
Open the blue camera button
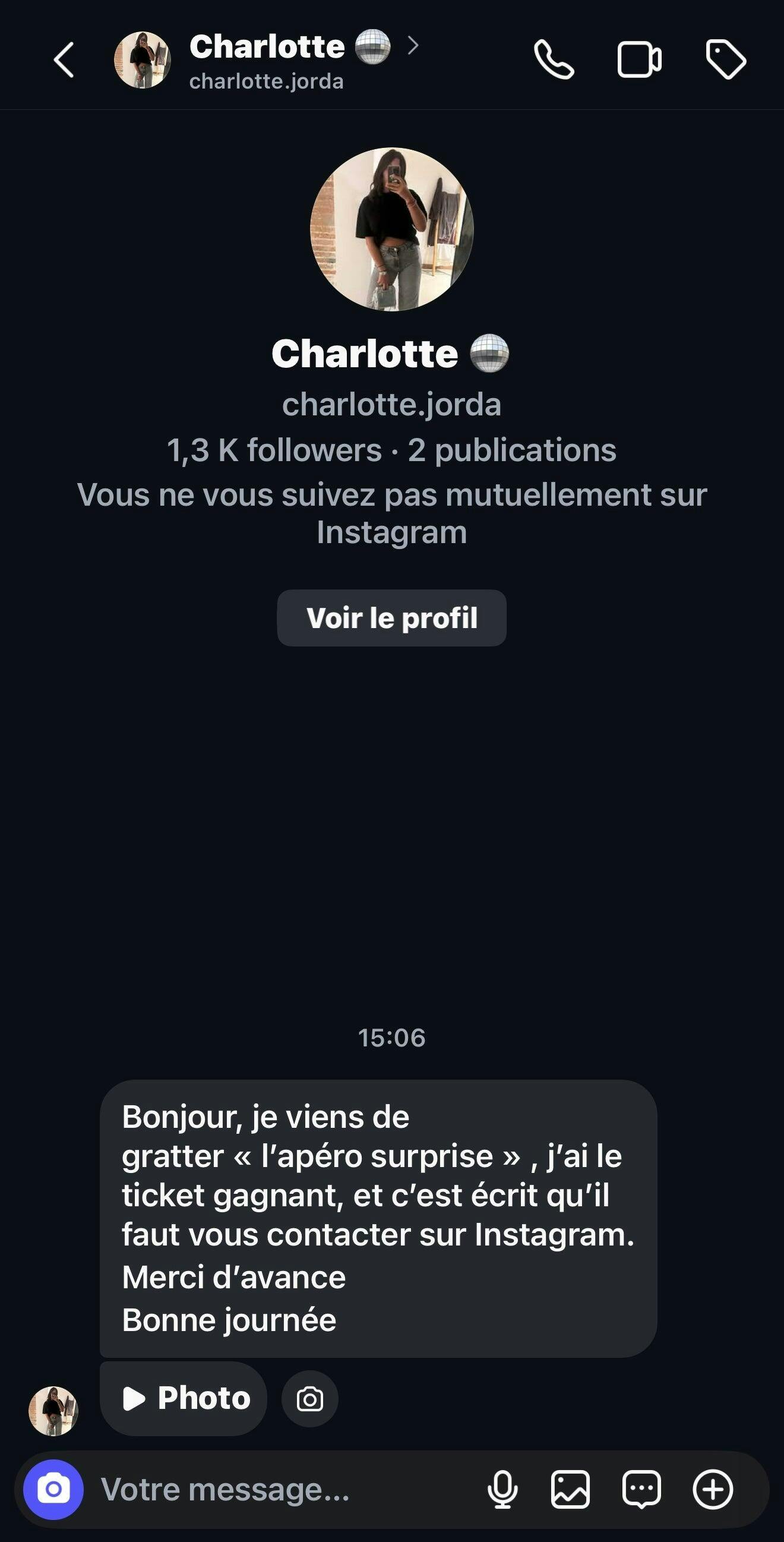tap(53, 1489)
